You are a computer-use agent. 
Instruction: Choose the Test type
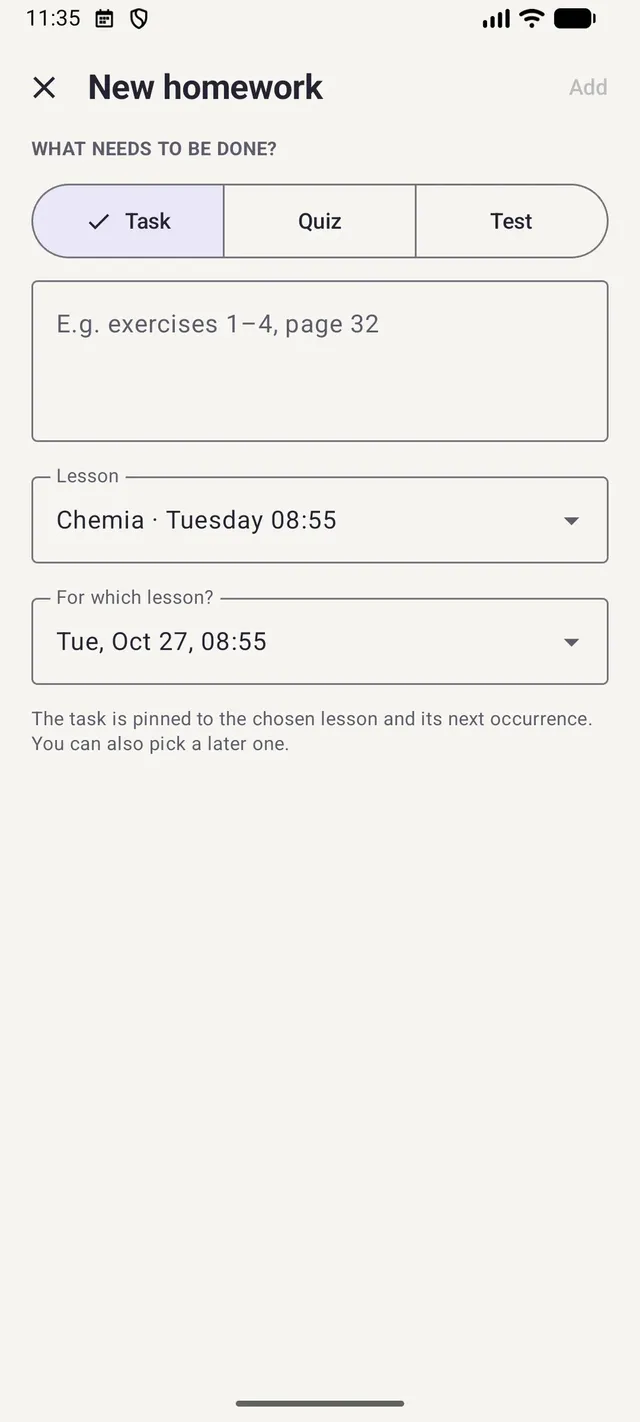[x=511, y=221]
